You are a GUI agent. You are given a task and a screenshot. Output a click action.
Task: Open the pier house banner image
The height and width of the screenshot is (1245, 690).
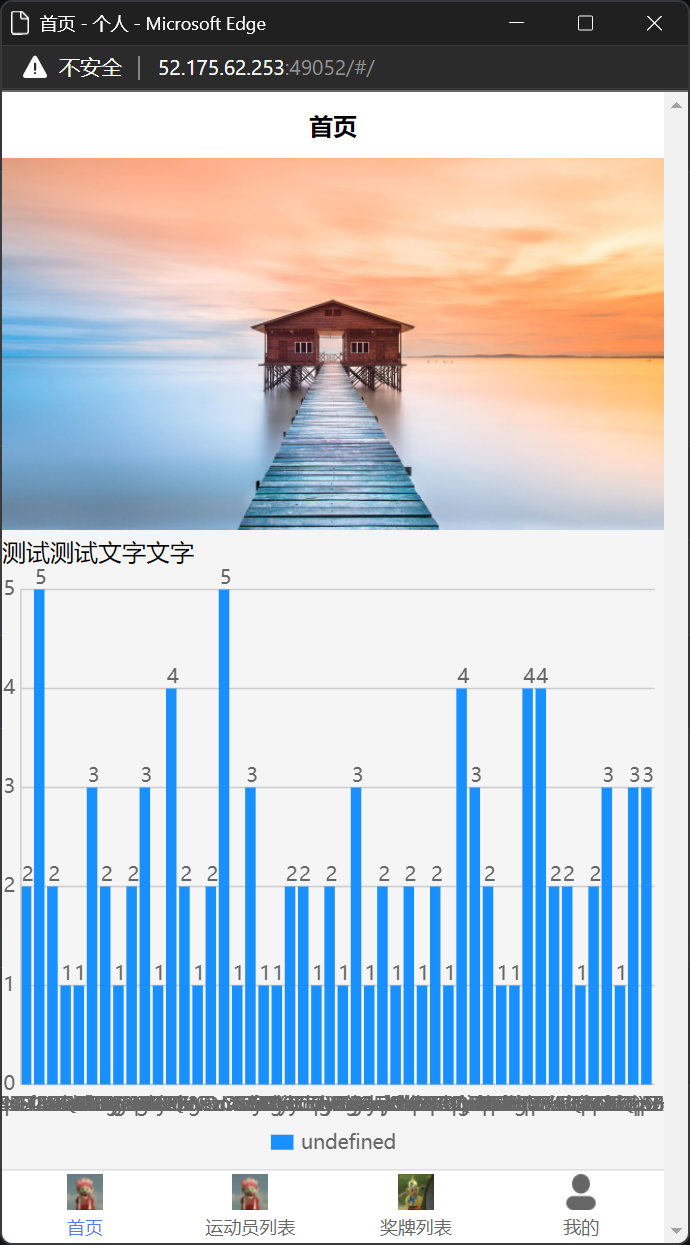[333, 343]
